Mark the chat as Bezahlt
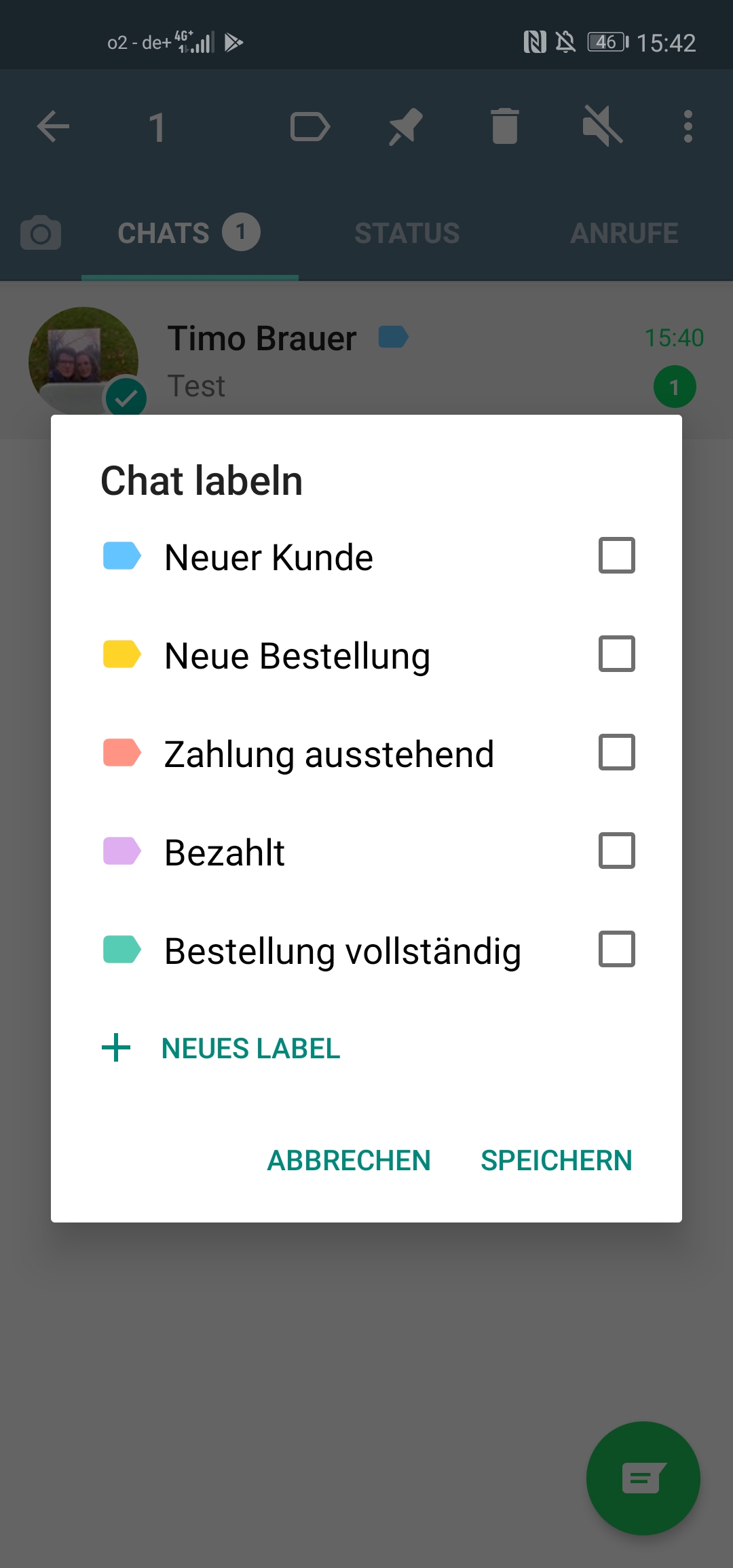Screen dimensions: 733x1568 click(x=616, y=851)
